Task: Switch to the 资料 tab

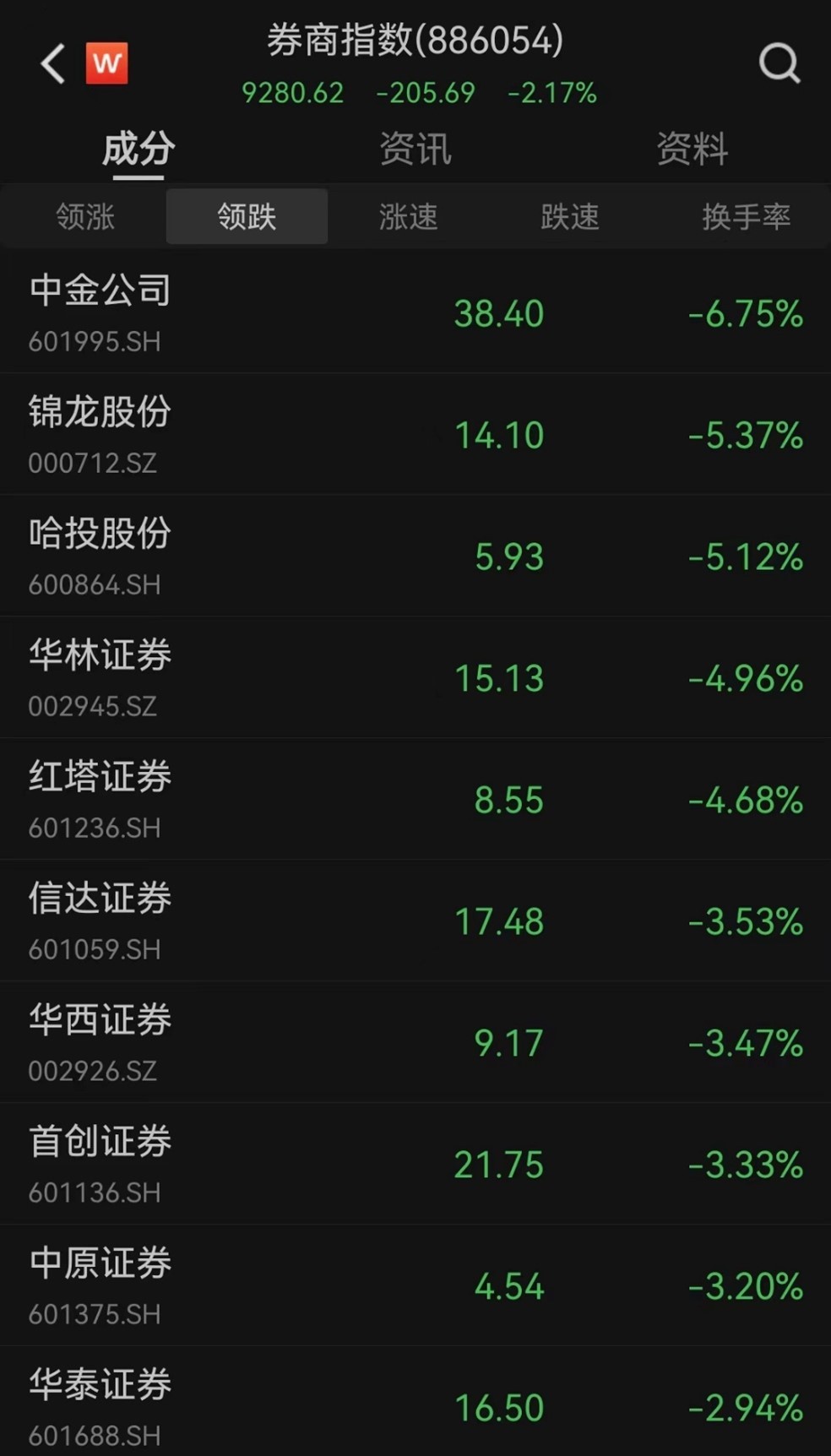Action: [x=692, y=149]
